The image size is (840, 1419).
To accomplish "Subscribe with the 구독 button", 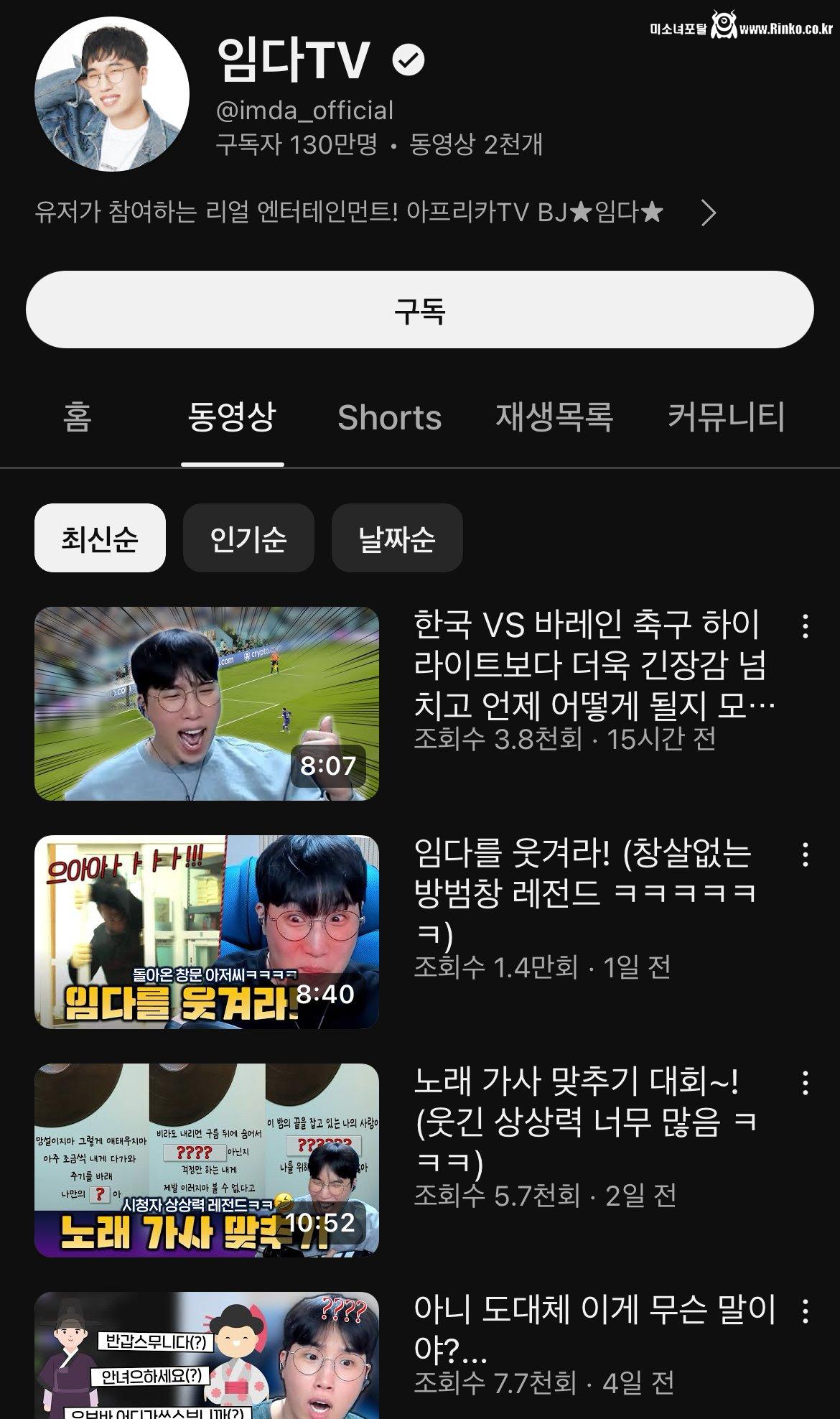I will [x=419, y=310].
